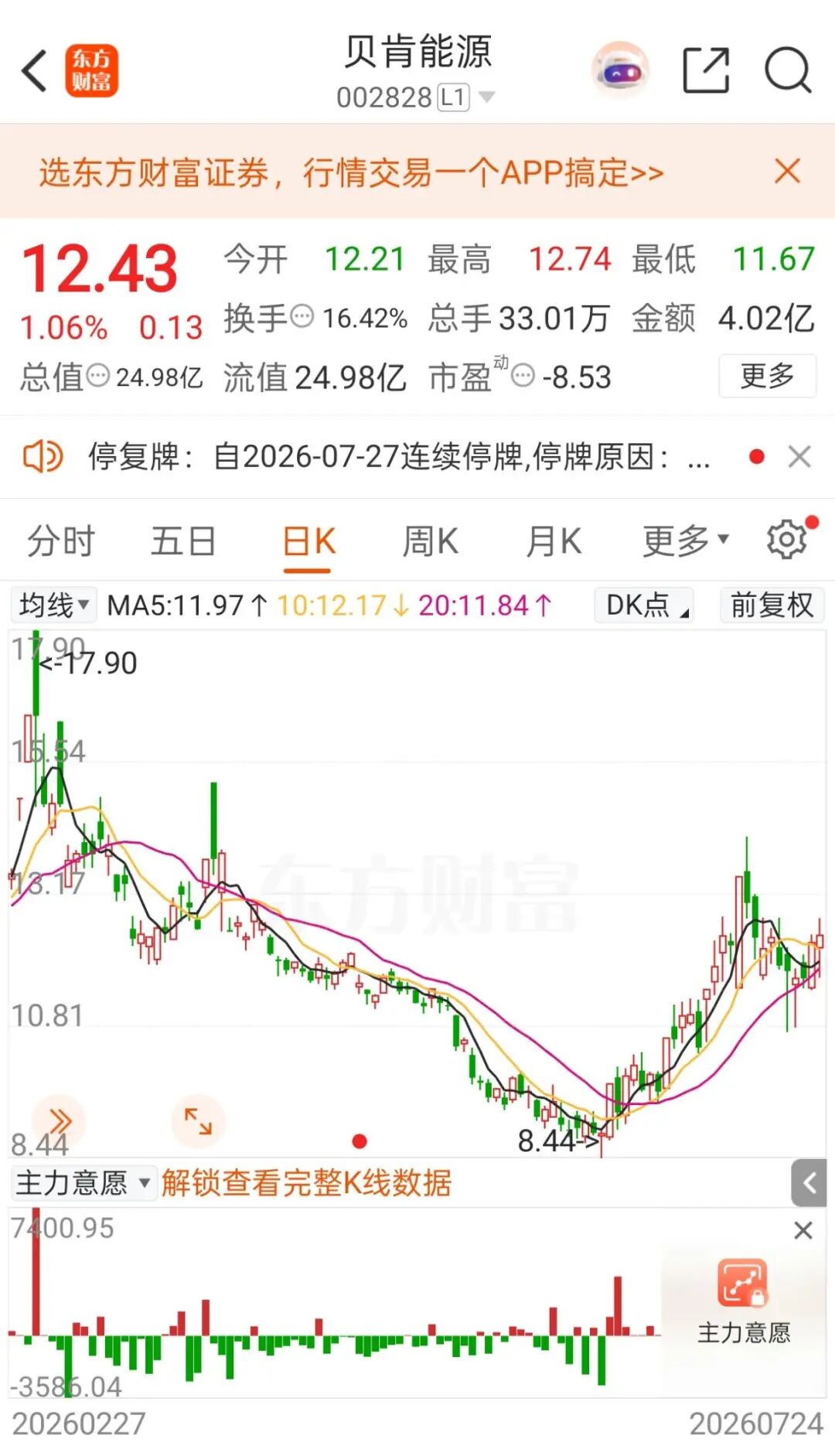Screen dimensions: 835x1456
Task: Open the 均线 indicator dropdown
Action: point(53,605)
